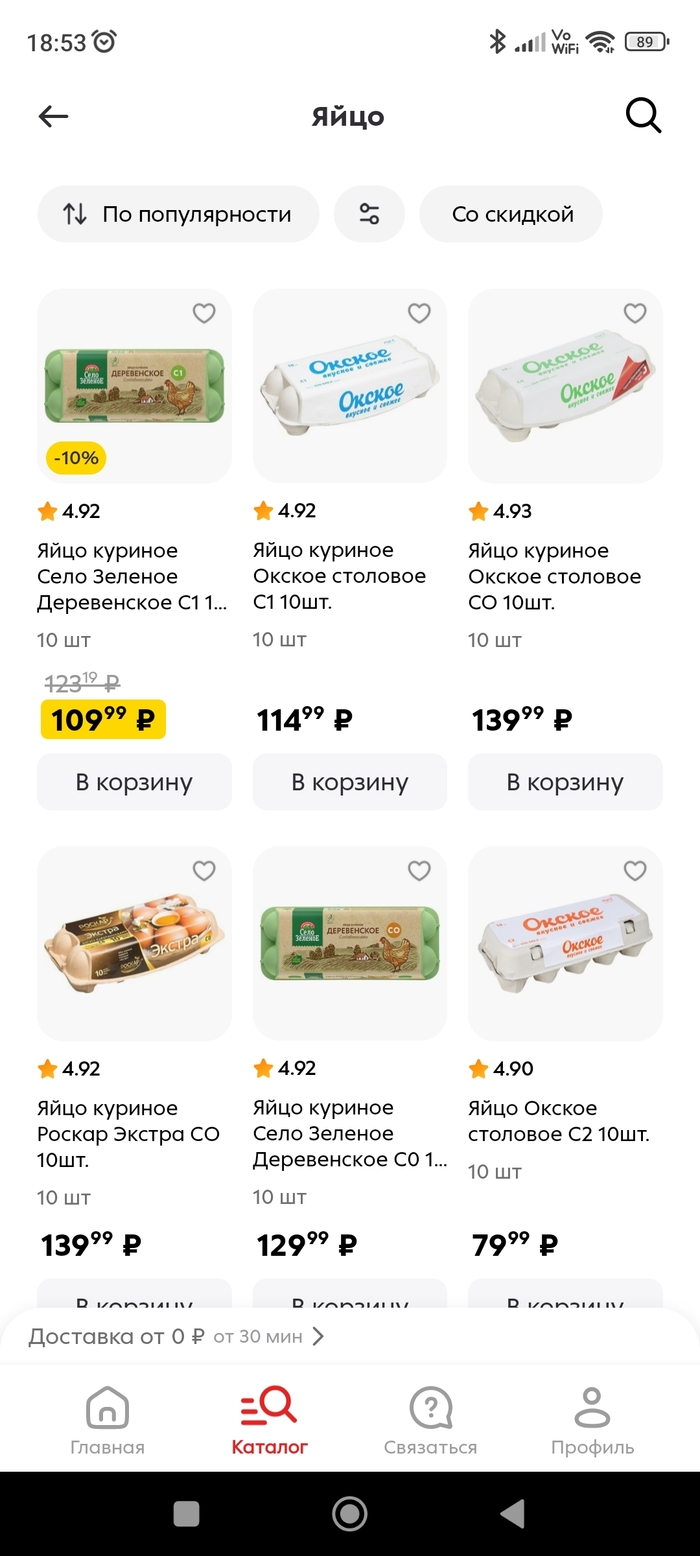Switch to the Главная tab
Image resolution: width=700 pixels, height=1556 pixels.
pyautogui.click(x=107, y=1420)
